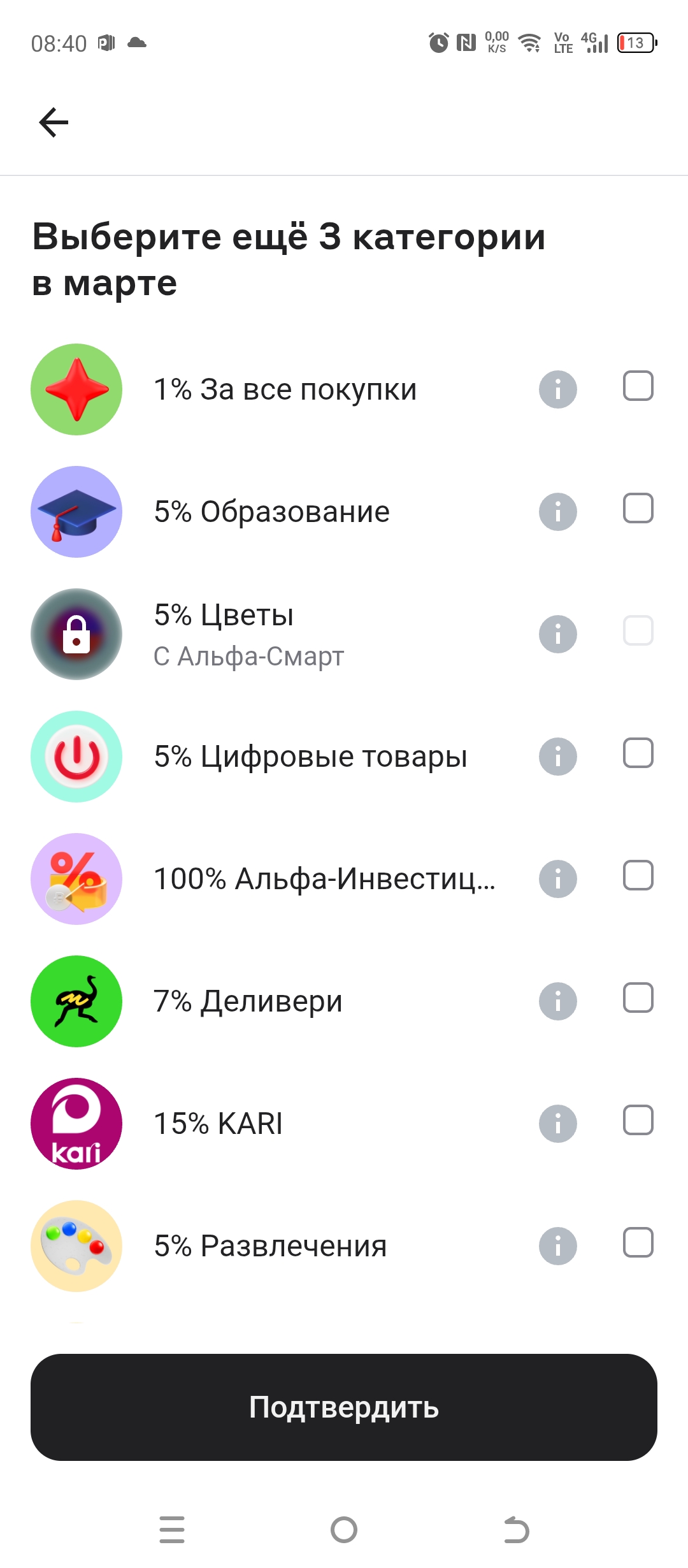This screenshot has height=1568, width=688.
Task: Check the 5% Развлечения checkbox
Action: click(638, 1243)
